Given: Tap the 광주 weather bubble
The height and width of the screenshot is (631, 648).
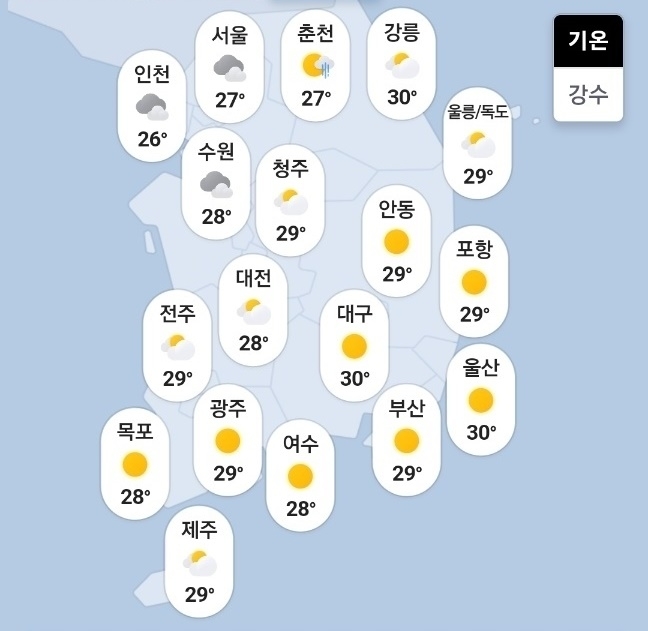Looking at the screenshot, I should tap(228, 440).
